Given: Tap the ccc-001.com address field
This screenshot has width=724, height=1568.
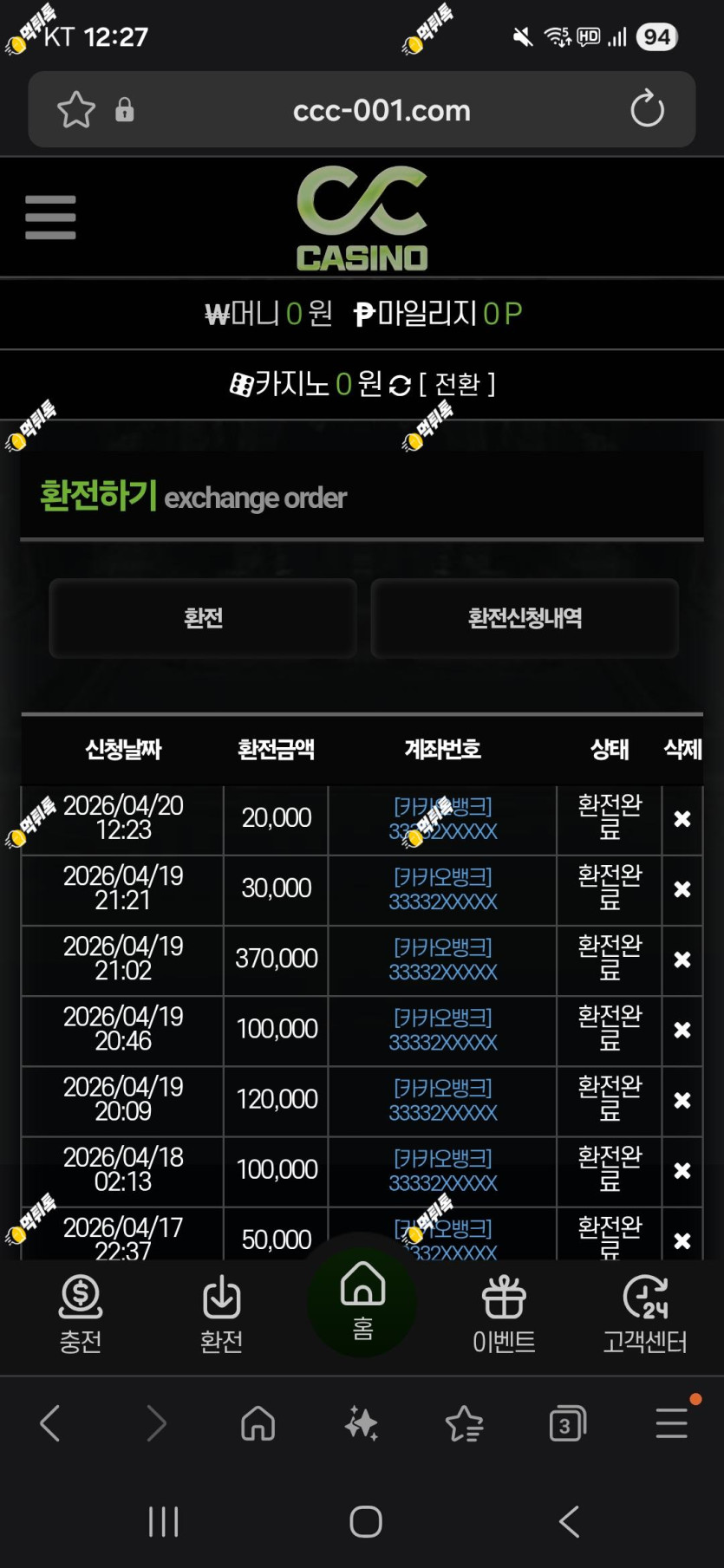Looking at the screenshot, I should tap(382, 110).
